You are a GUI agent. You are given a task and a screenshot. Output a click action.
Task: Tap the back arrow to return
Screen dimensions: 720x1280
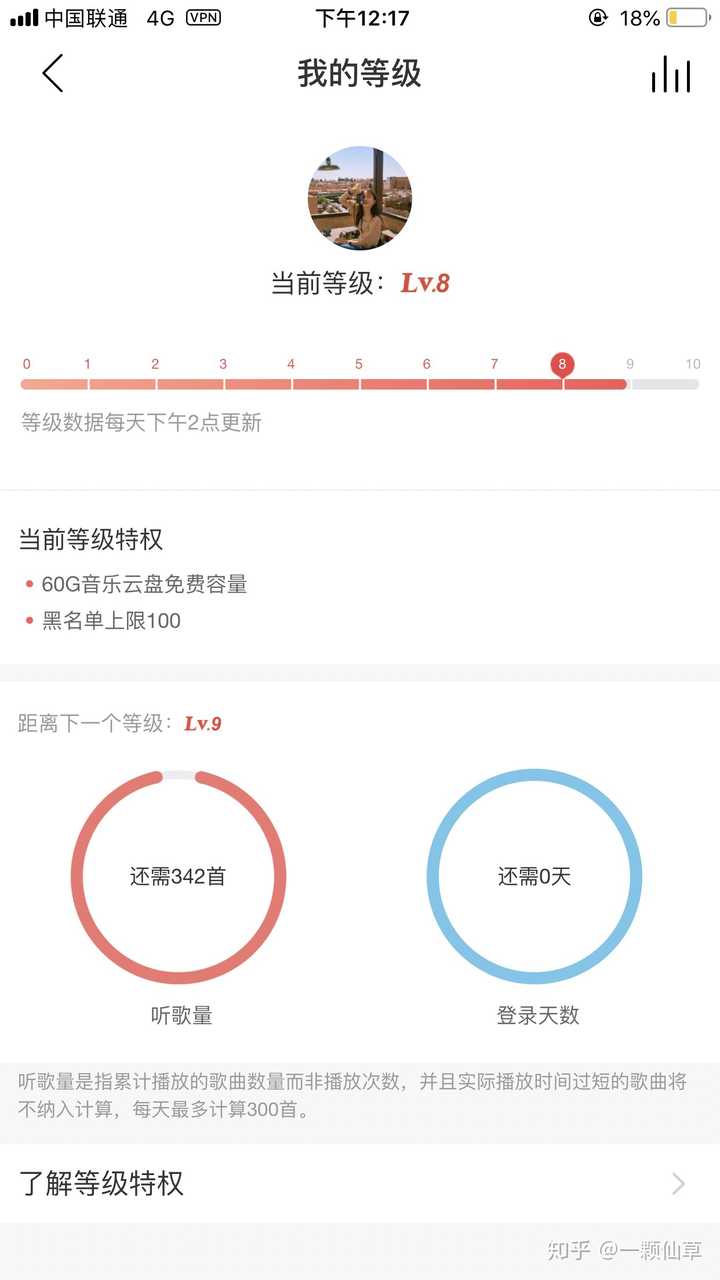[x=52, y=74]
